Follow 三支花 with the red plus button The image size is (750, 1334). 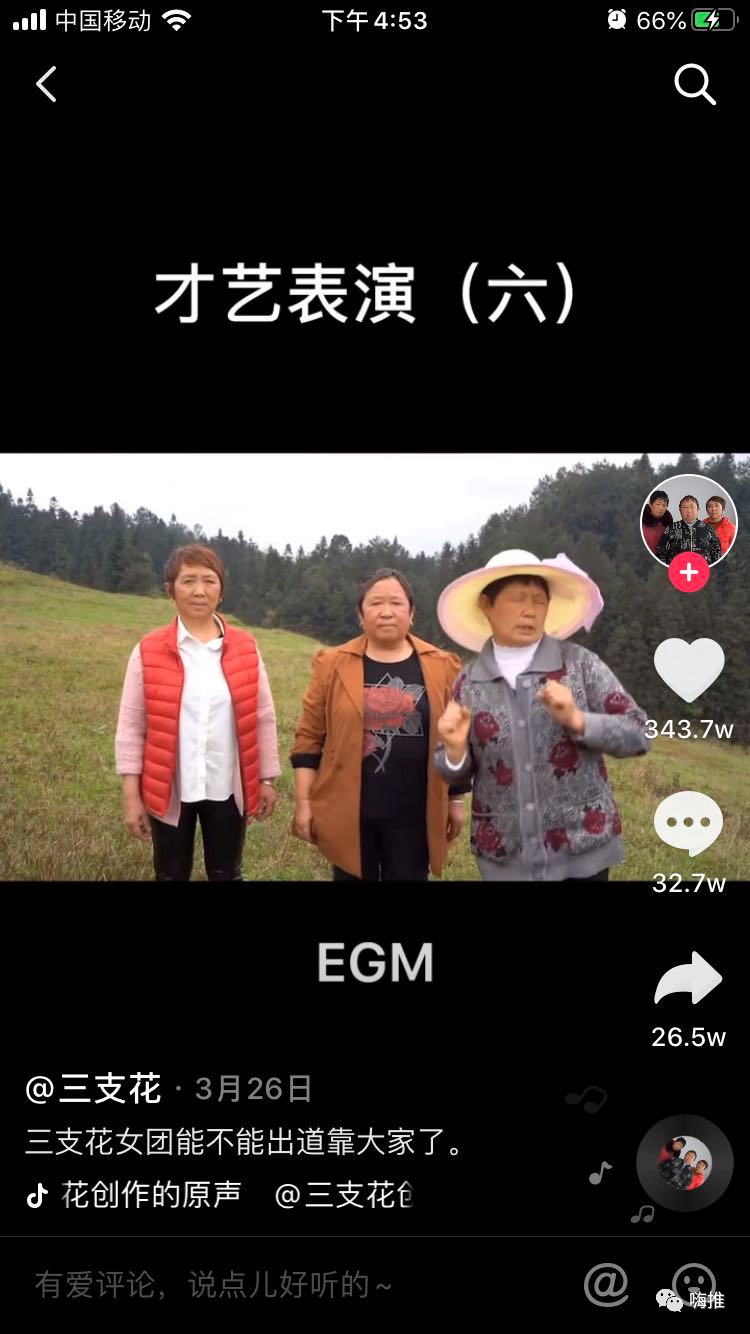tap(688, 573)
